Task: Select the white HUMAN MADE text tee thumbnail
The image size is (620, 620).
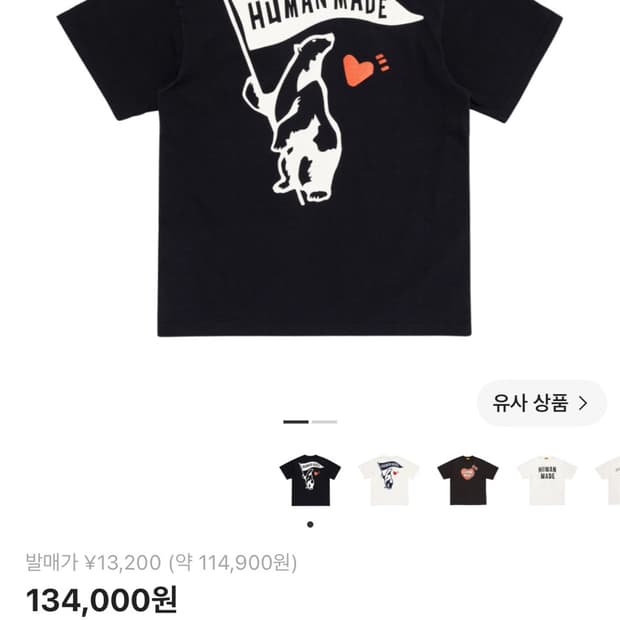Action: pos(547,480)
